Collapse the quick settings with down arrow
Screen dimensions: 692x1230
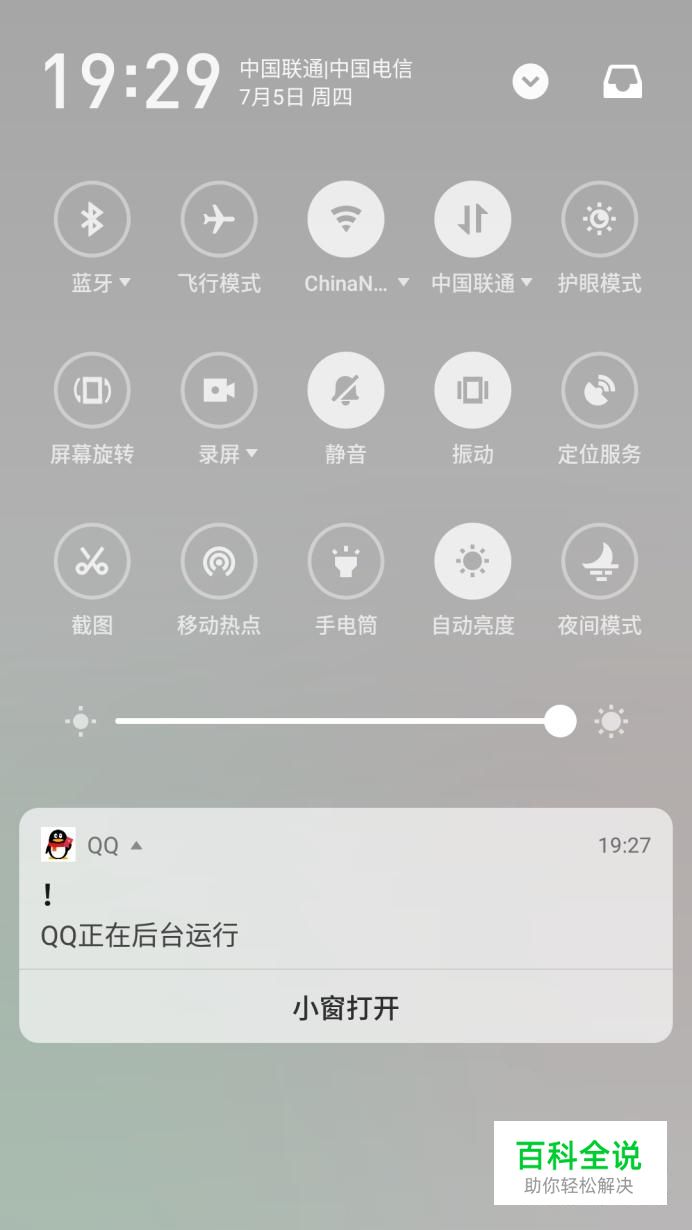pyautogui.click(x=531, y=82)
